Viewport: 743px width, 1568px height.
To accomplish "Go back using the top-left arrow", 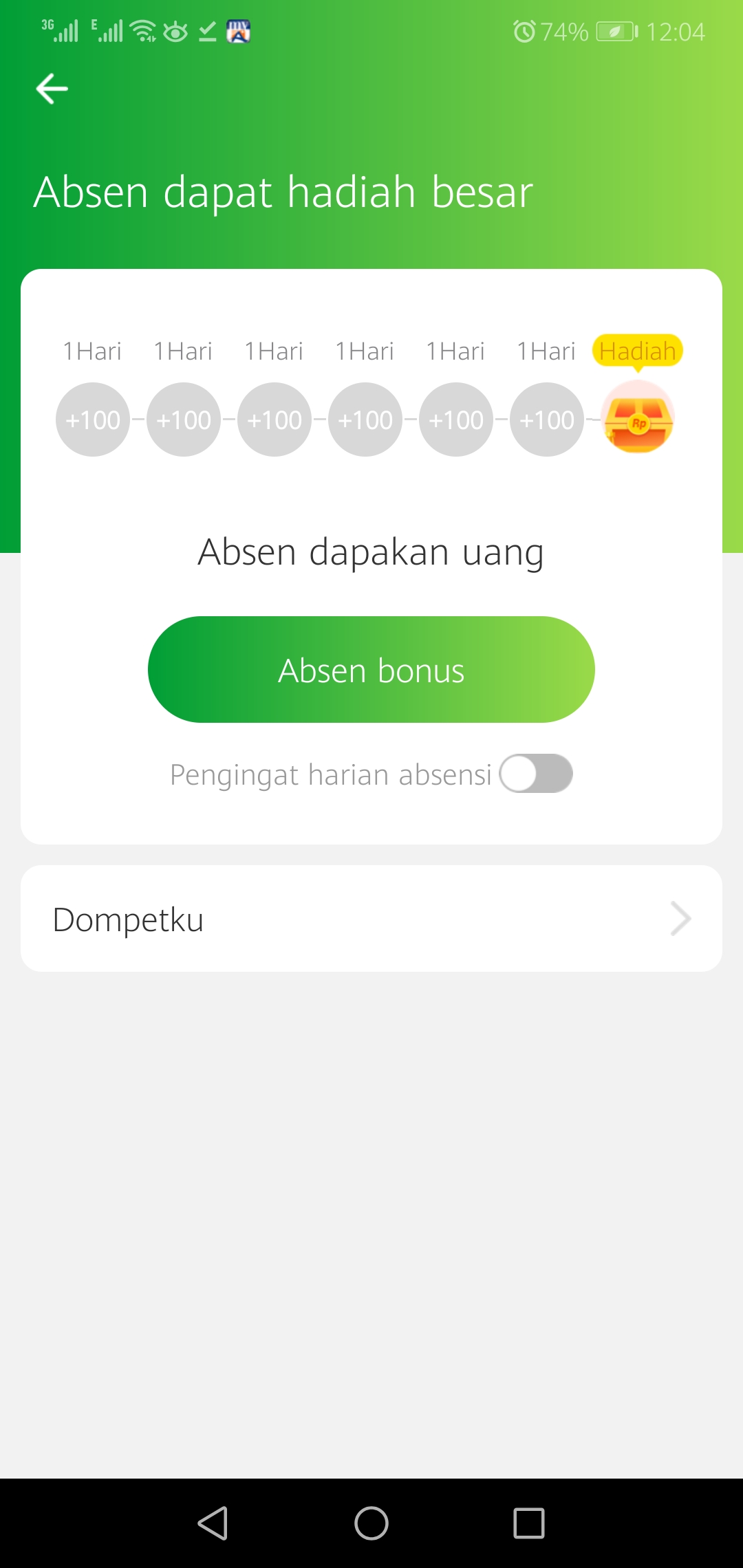I will pyautogui.click(x=52, y=89).
